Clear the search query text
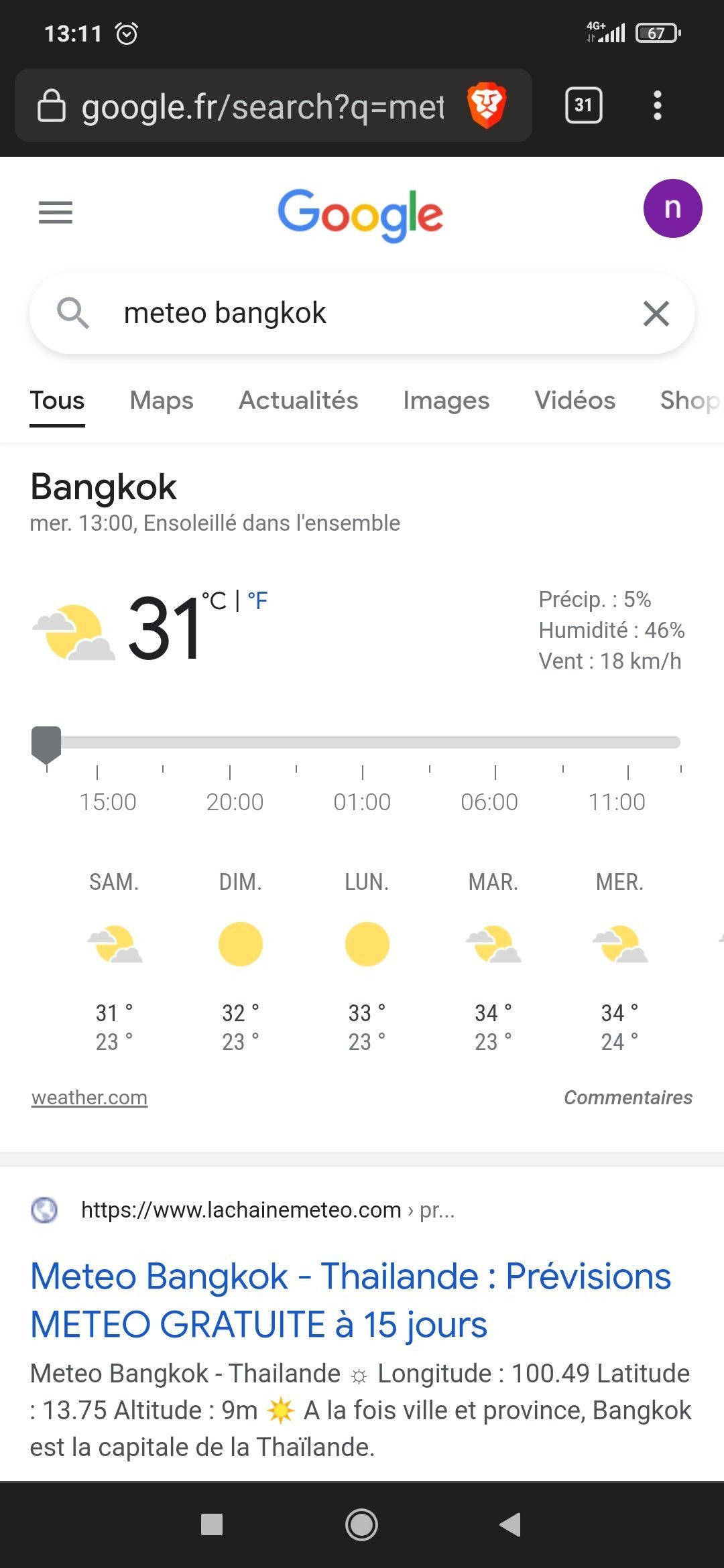Image resolution: width=724 pixels, height=1568 pixels. [x=656, y=313]
